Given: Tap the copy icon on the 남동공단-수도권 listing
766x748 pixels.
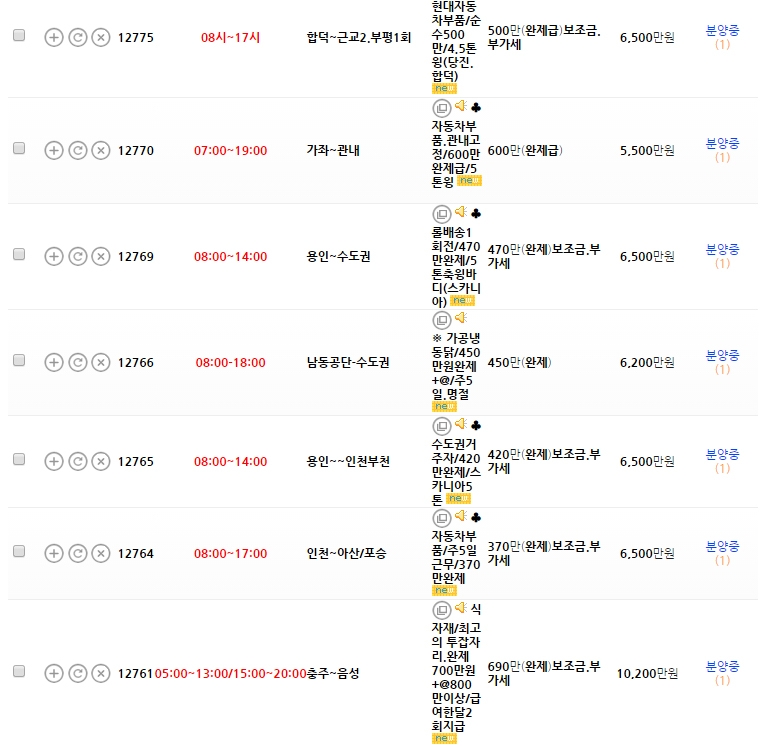Looking at the screenshot, I should pos(441,319).
